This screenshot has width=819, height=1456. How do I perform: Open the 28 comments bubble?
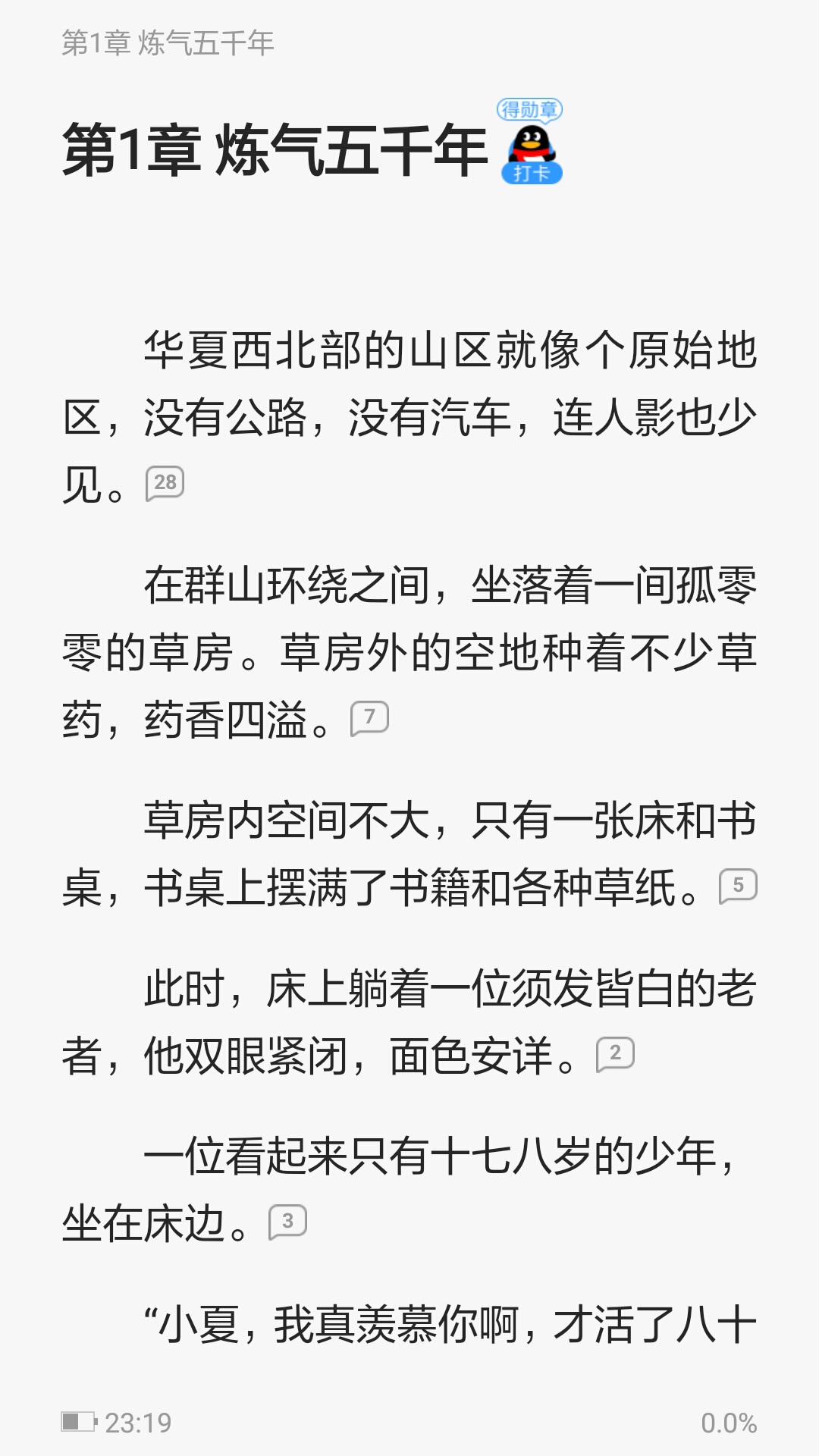click(x=165, y=483)
